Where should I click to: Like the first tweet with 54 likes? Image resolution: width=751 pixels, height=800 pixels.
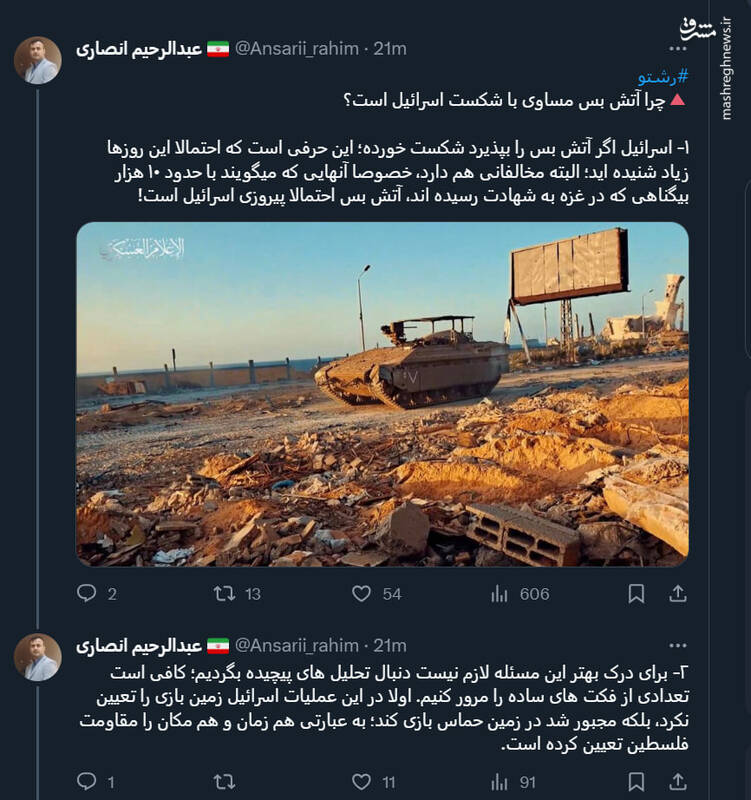[362, 594]
